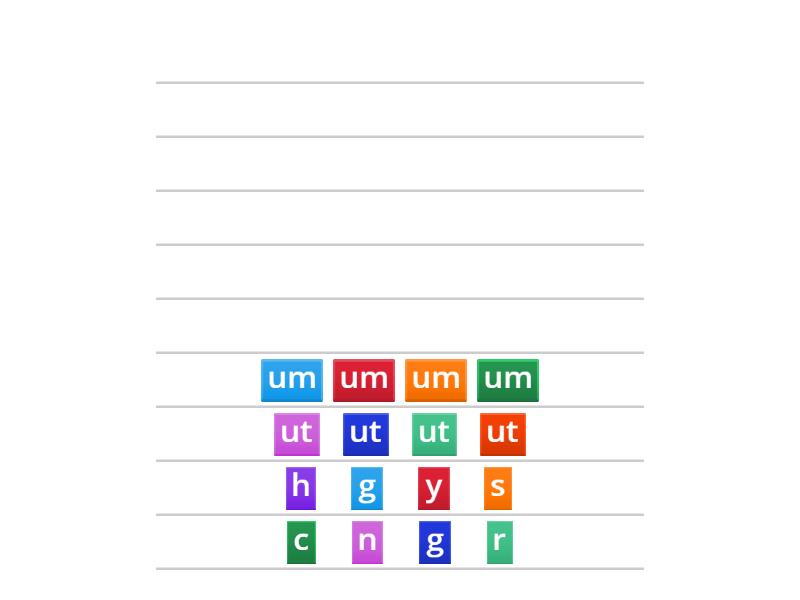Pick the red 'y' letter tile
The width and height of the screenshot is (800, 600).
click(x=434, y=488)
